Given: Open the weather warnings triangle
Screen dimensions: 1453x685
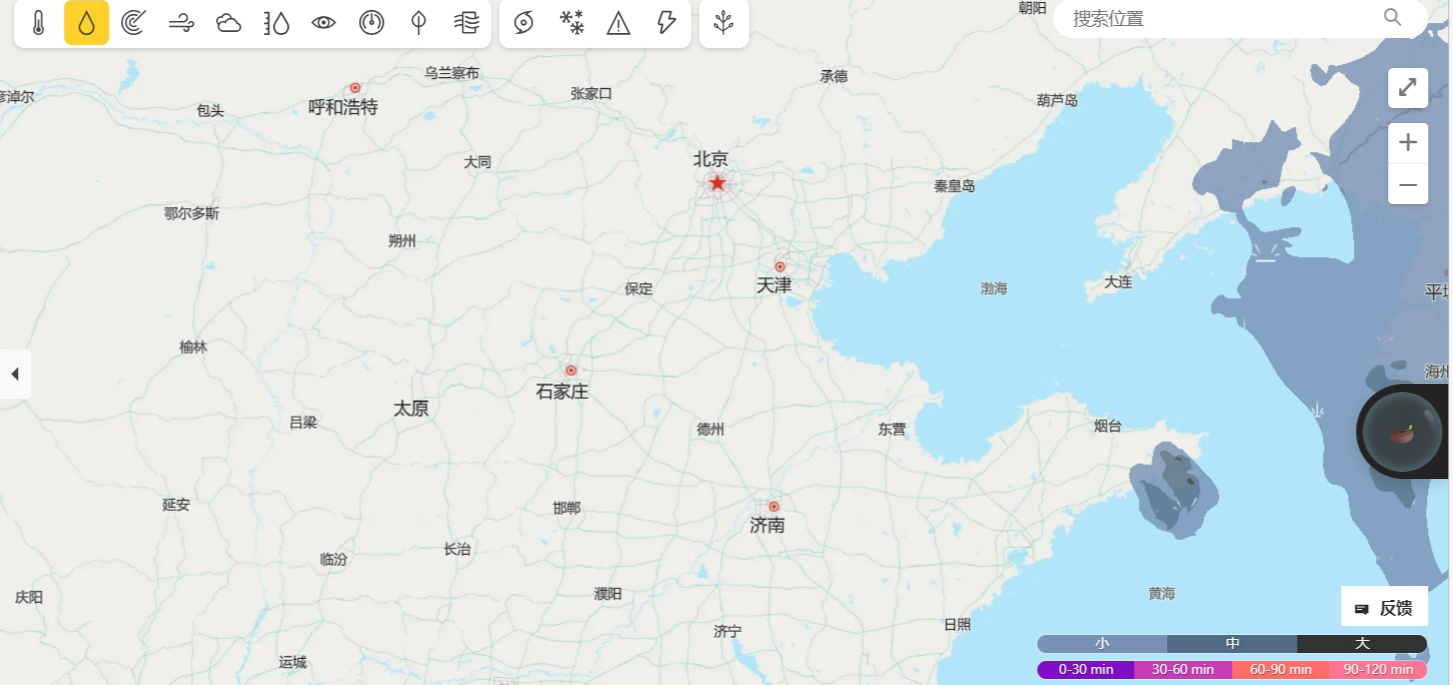Looking at the screenshot, I should pos(619,23).
